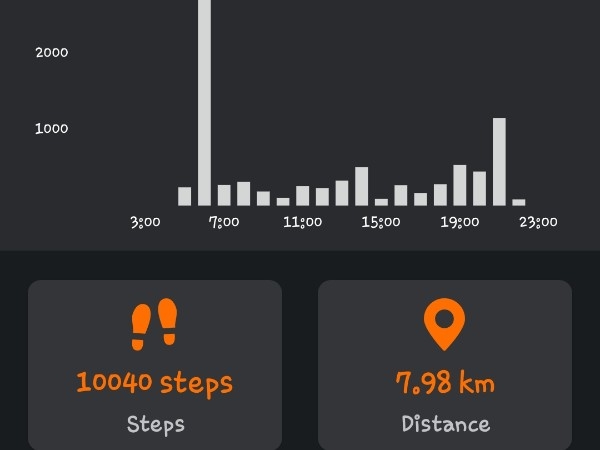Open the Steps card showing 10040 steps
This screenshot has height=450, width=600.
click(155, 365)
